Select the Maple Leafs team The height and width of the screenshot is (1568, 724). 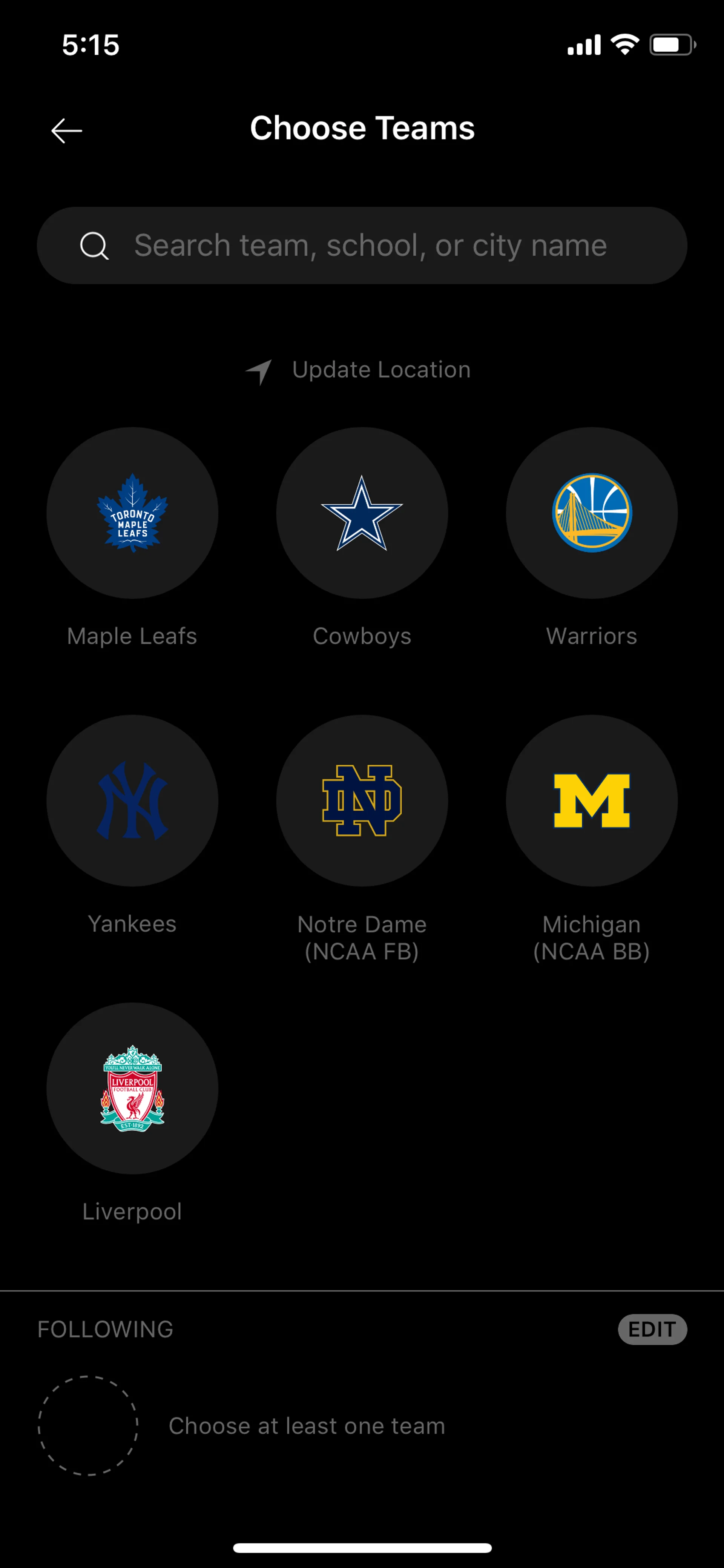[x=132, y=513]
